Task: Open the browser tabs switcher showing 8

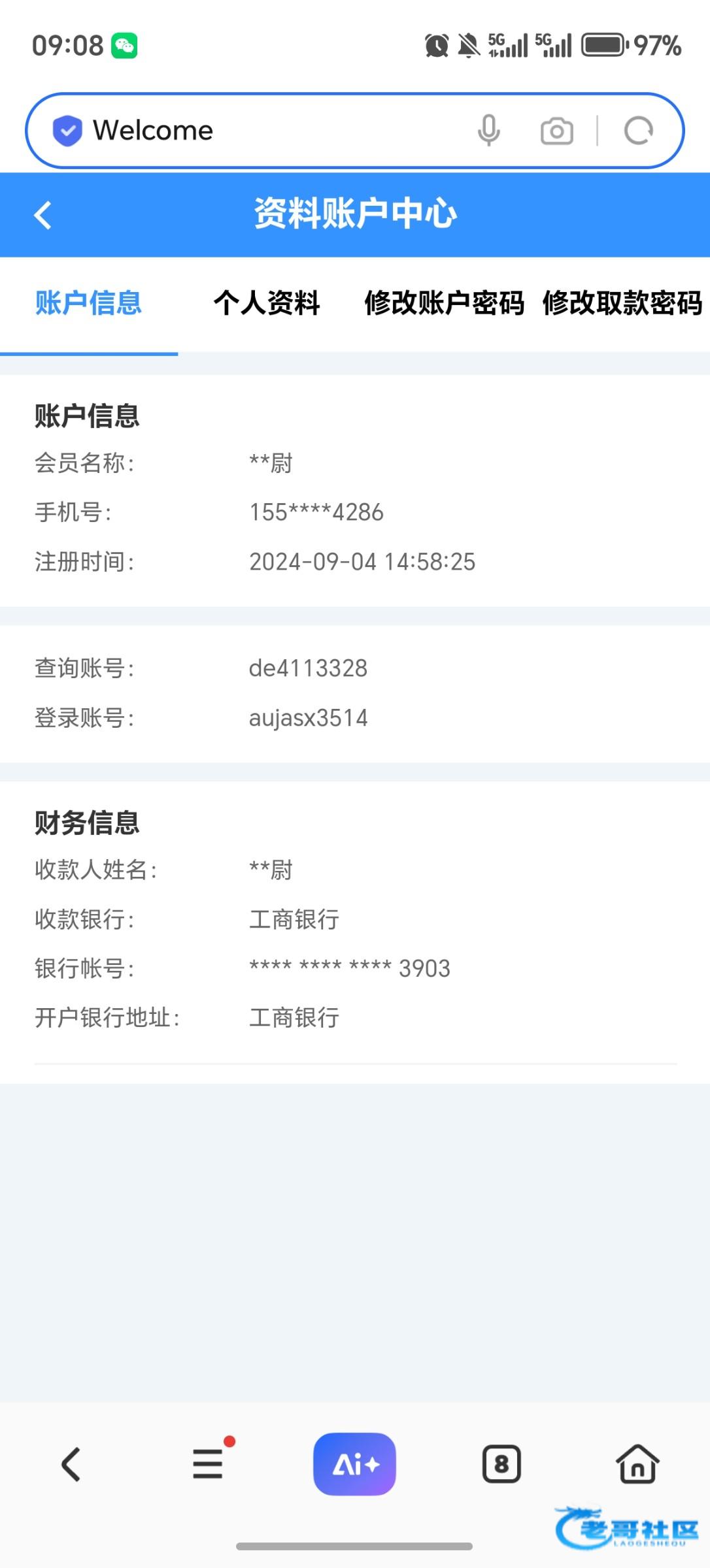Action: pos(501,1464)
